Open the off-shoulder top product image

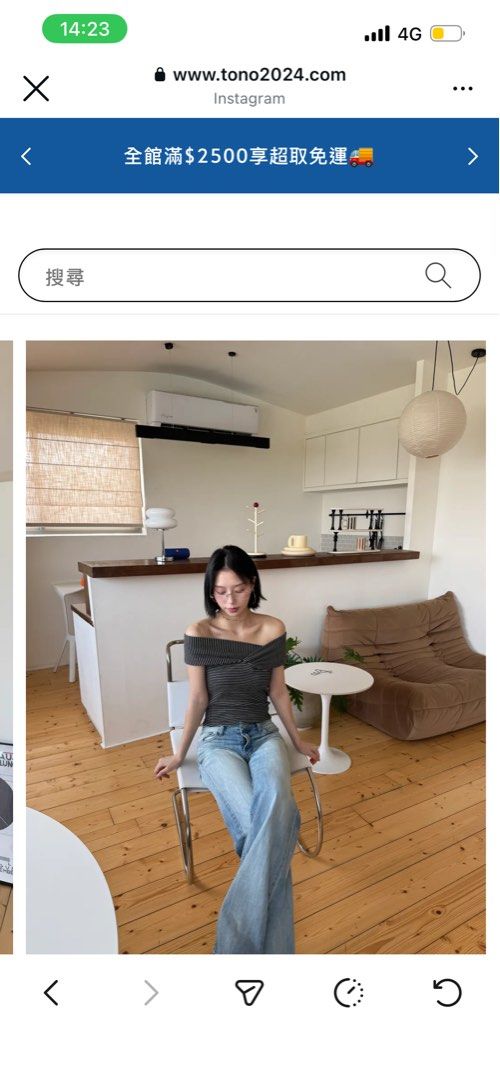tap(256, 647)
